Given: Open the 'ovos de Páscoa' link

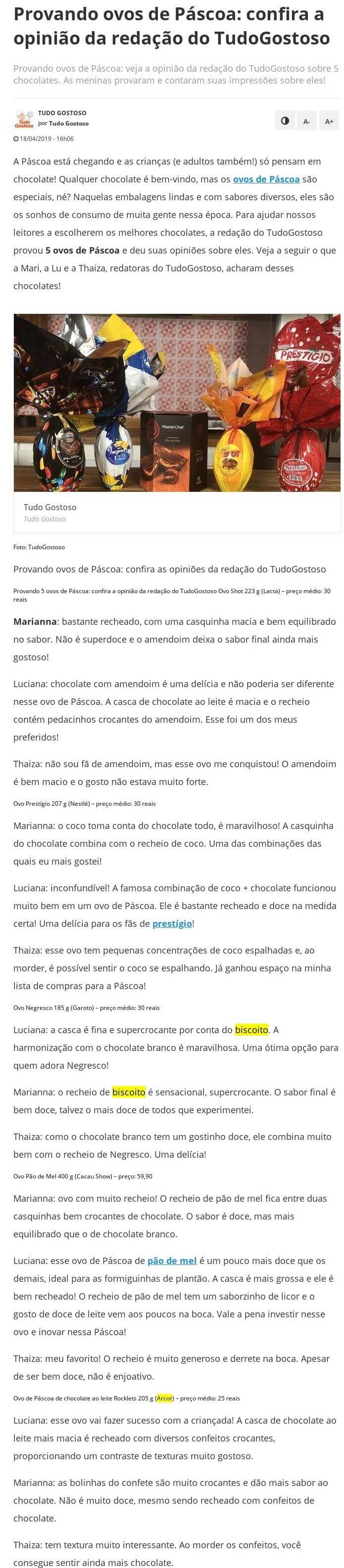Looking at the screenshot, I should click(x=266, y=179).
